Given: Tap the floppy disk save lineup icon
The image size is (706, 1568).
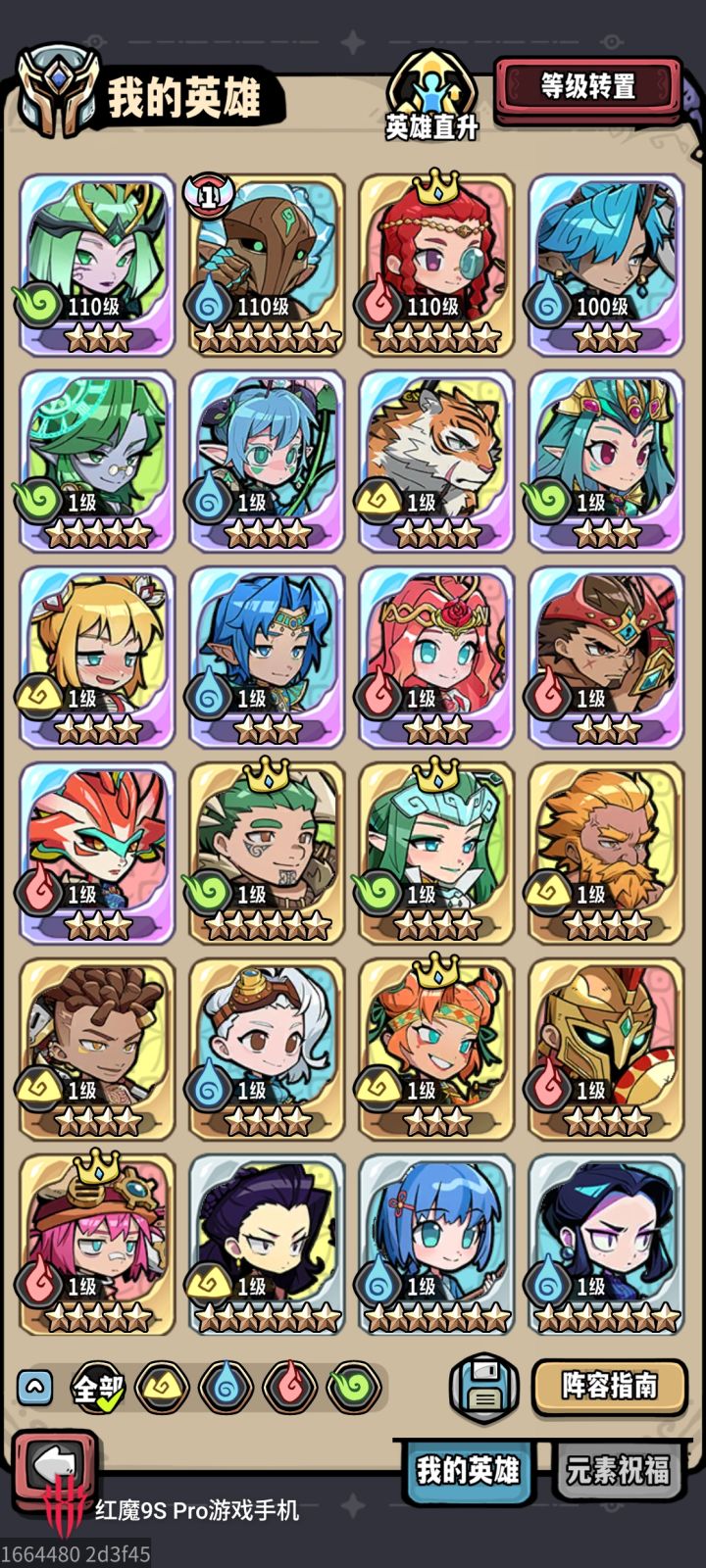Looking at the screenshot, I should tap(484, 1387).
